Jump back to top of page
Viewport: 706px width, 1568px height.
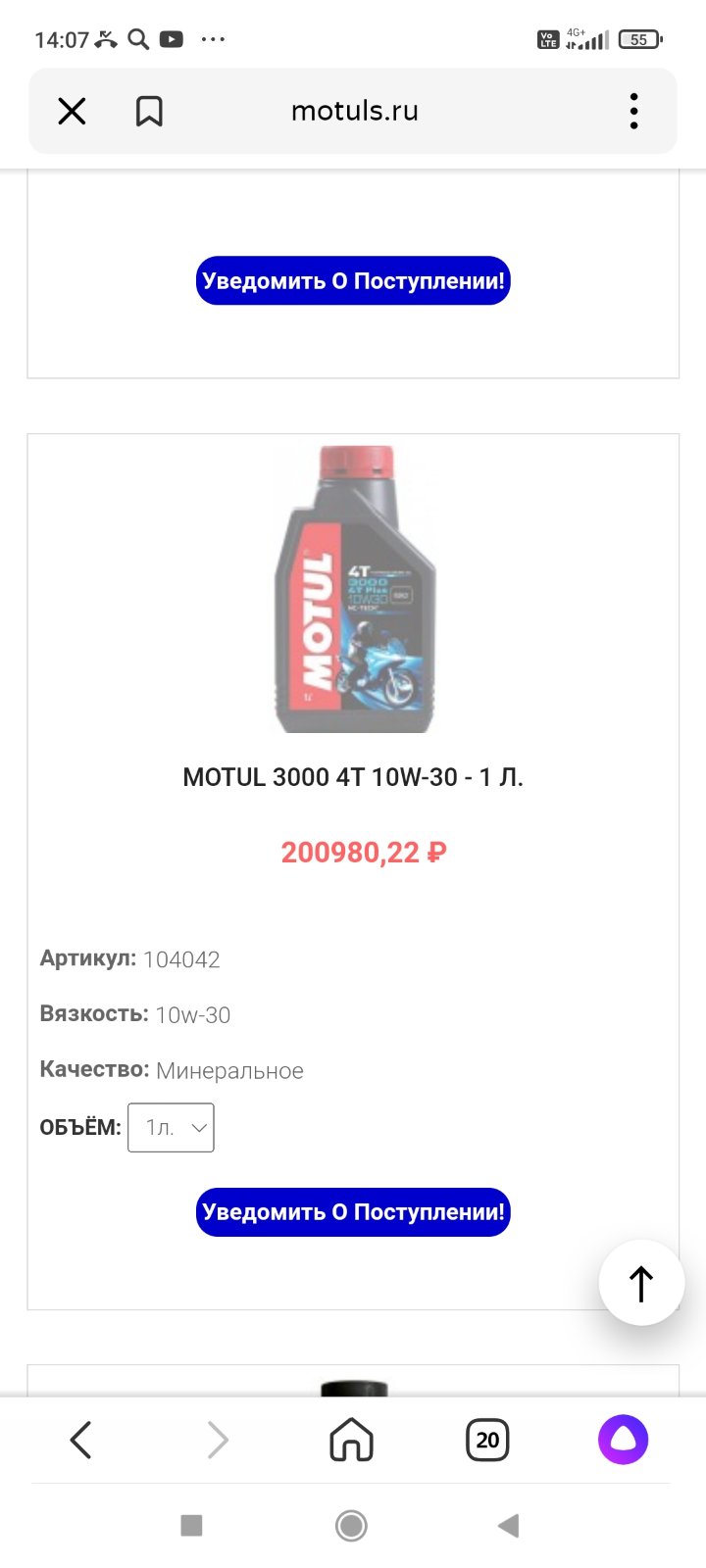point(641,1283)
